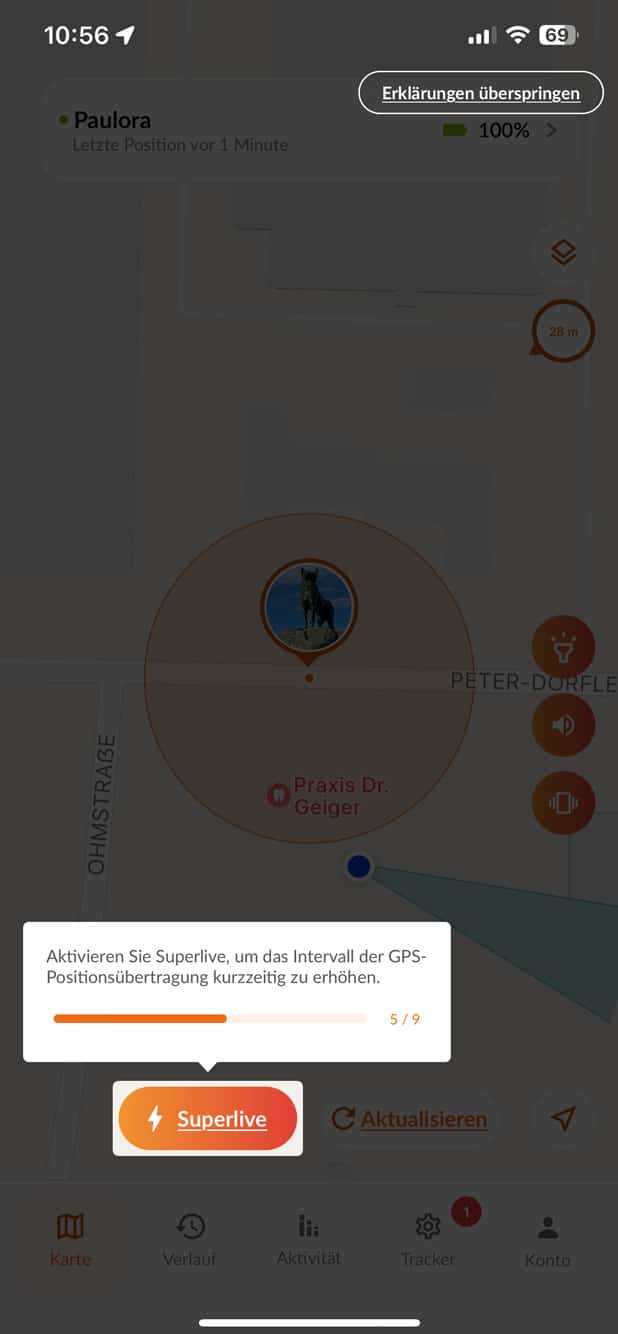Tap Paulora's dog photo marker
Screen dimensions: 618x1334
(x=309, y=607)
